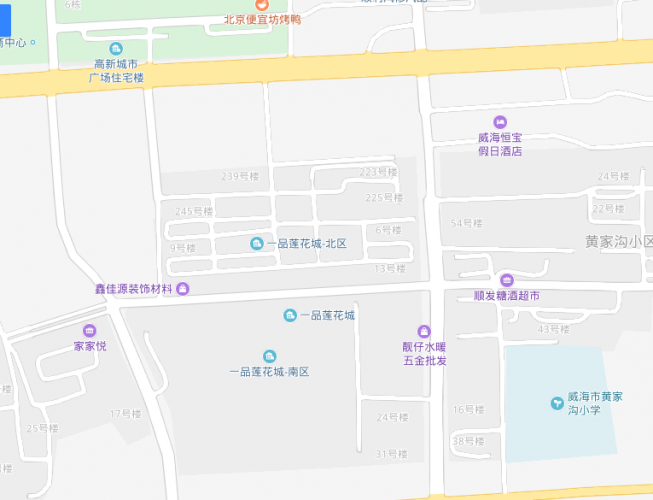
Task: Select 高新城市广场住宅楼 marker
Action: 117,49
